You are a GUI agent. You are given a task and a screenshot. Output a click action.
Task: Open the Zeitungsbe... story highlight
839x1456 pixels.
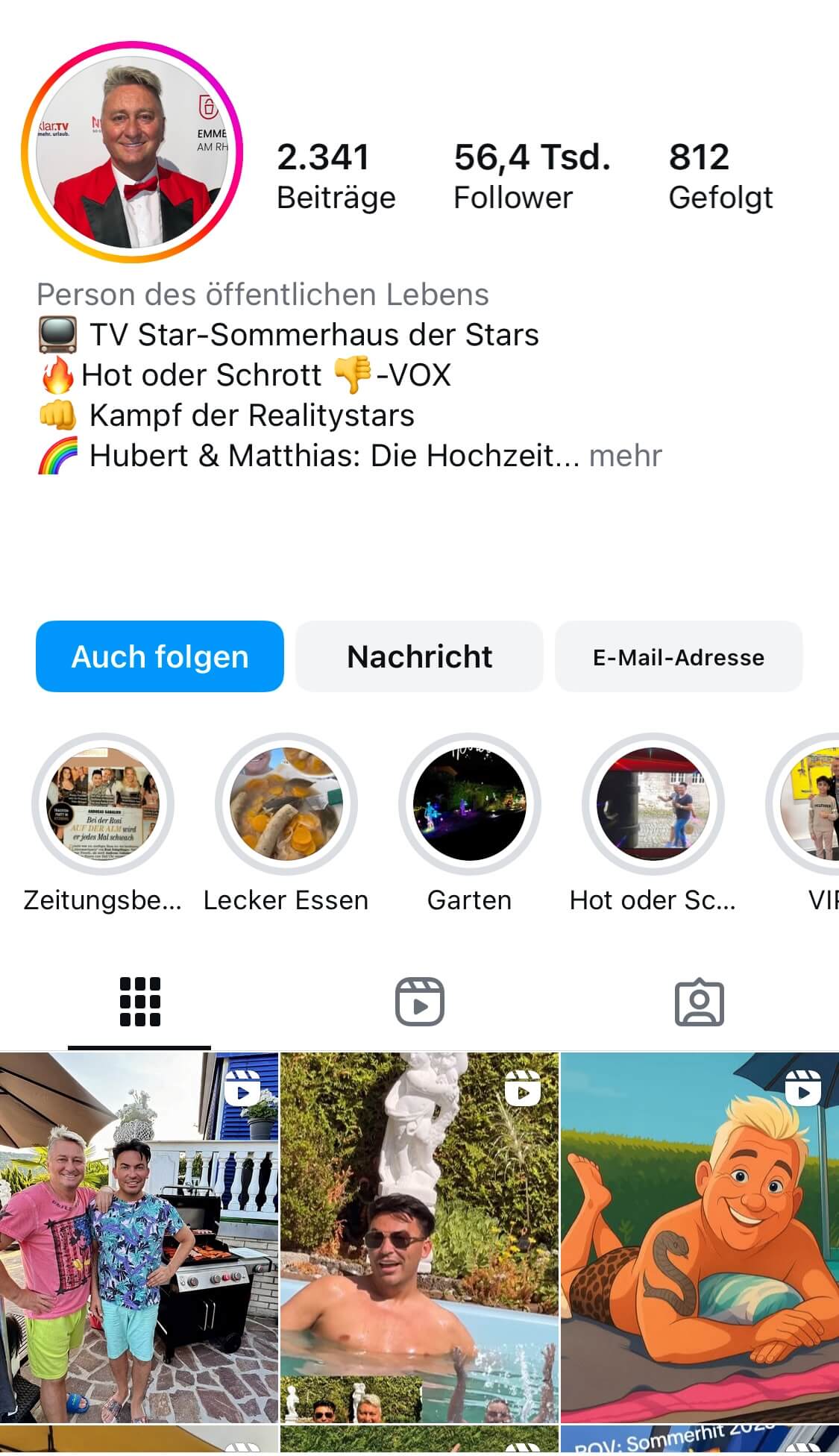pos(103,804)
